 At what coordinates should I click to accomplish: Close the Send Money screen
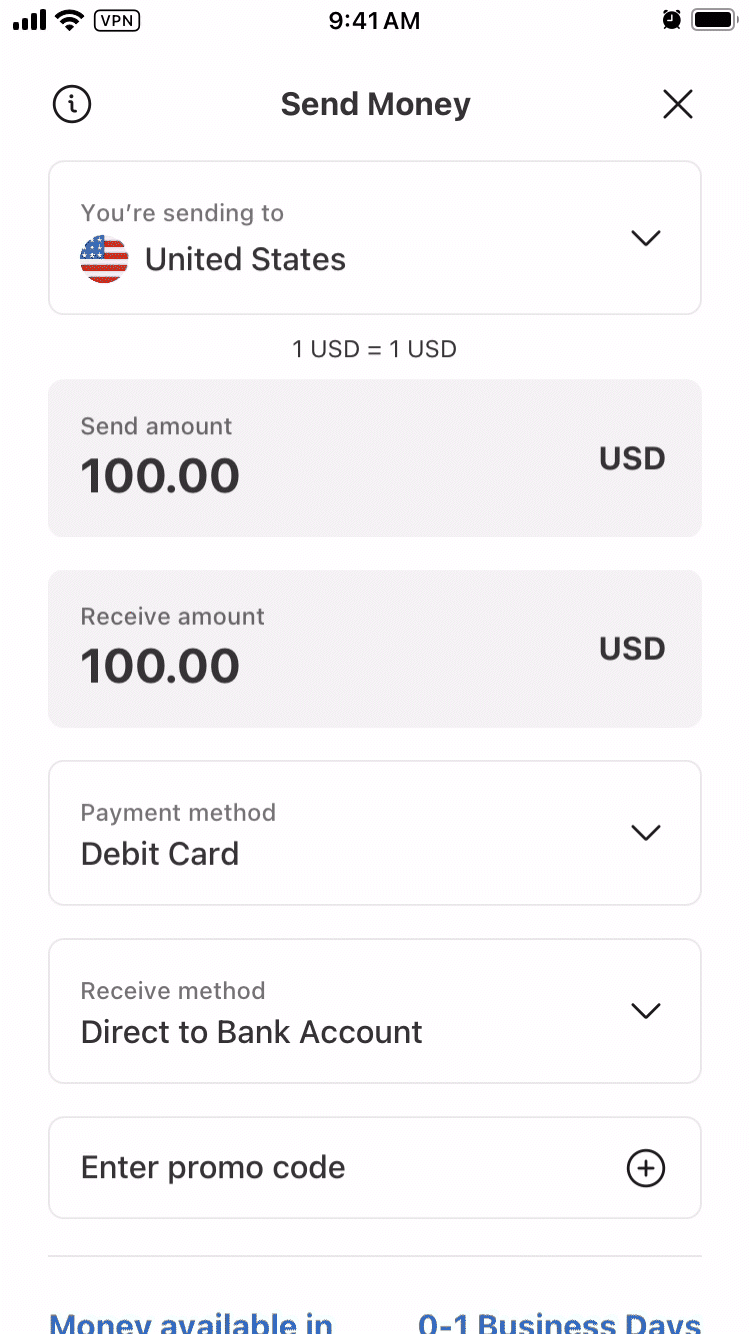[677, 104]
